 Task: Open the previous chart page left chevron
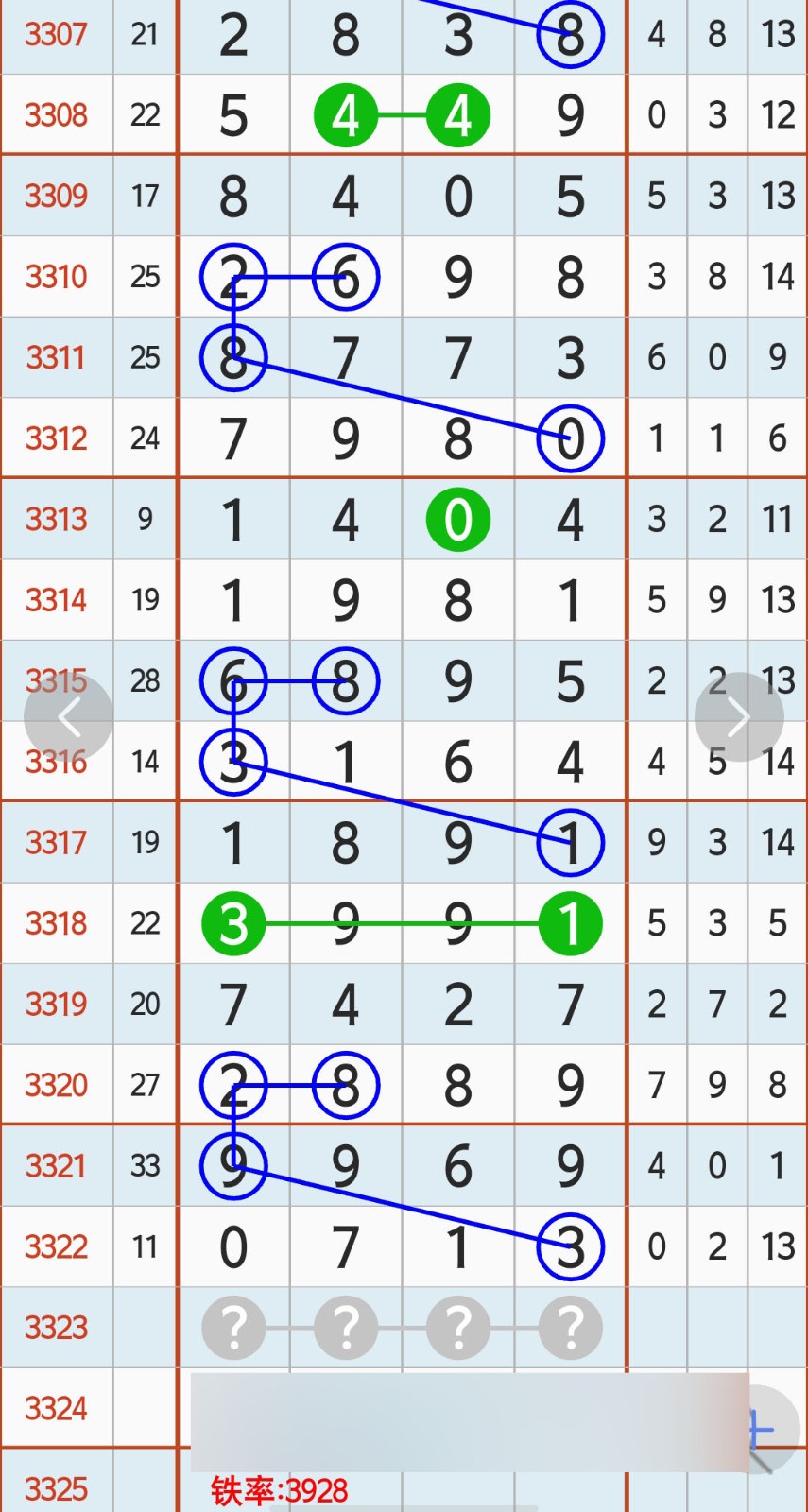[x=69, y=715]
